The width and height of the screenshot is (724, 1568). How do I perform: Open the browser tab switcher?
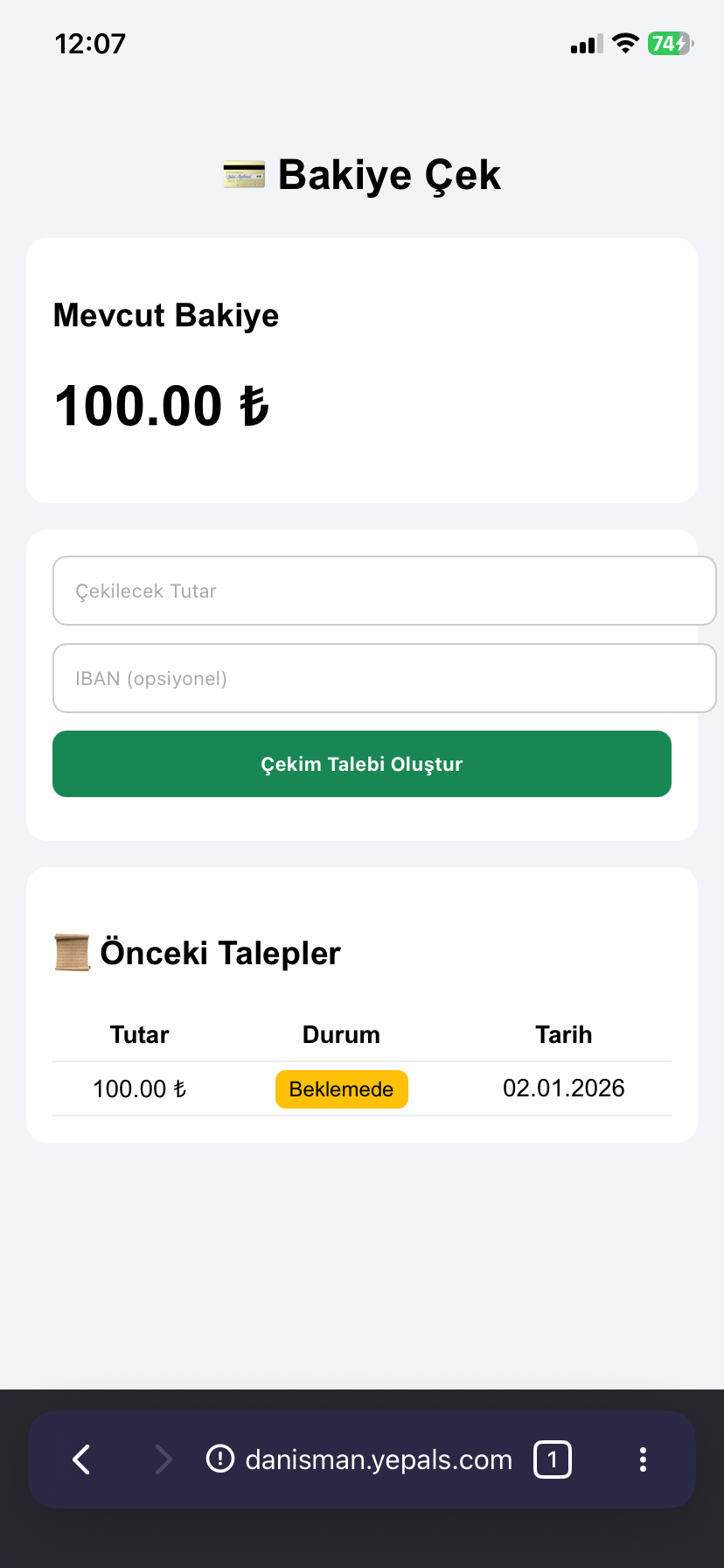coord(553,1459)
